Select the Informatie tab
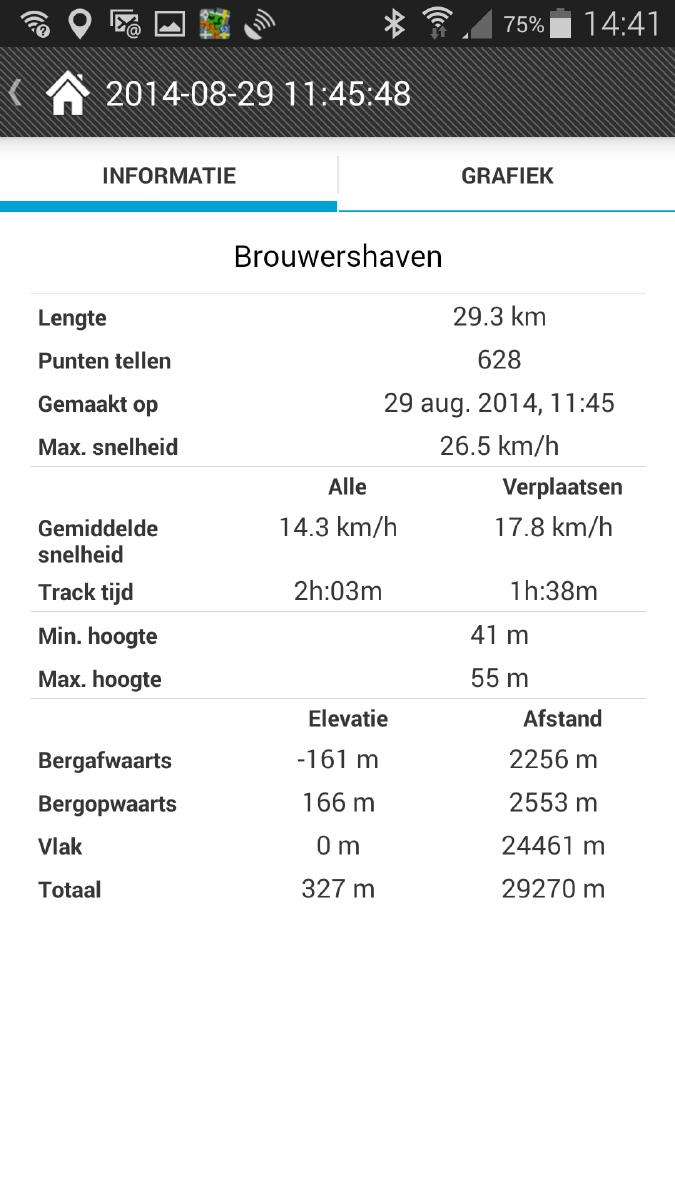This screenshot has height=1200, width=675. click(x=169, y=177)
